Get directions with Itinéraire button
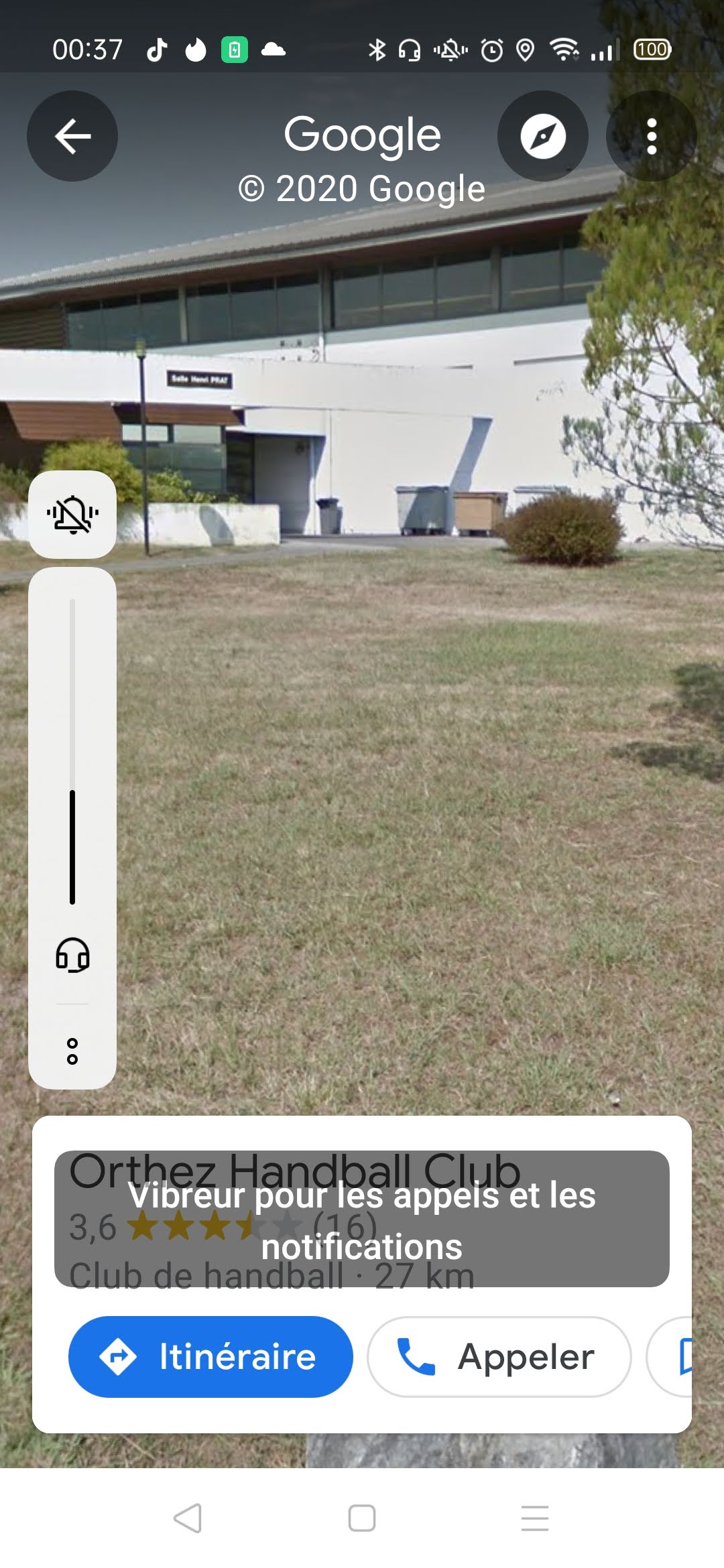 [x=210, y=1357]
